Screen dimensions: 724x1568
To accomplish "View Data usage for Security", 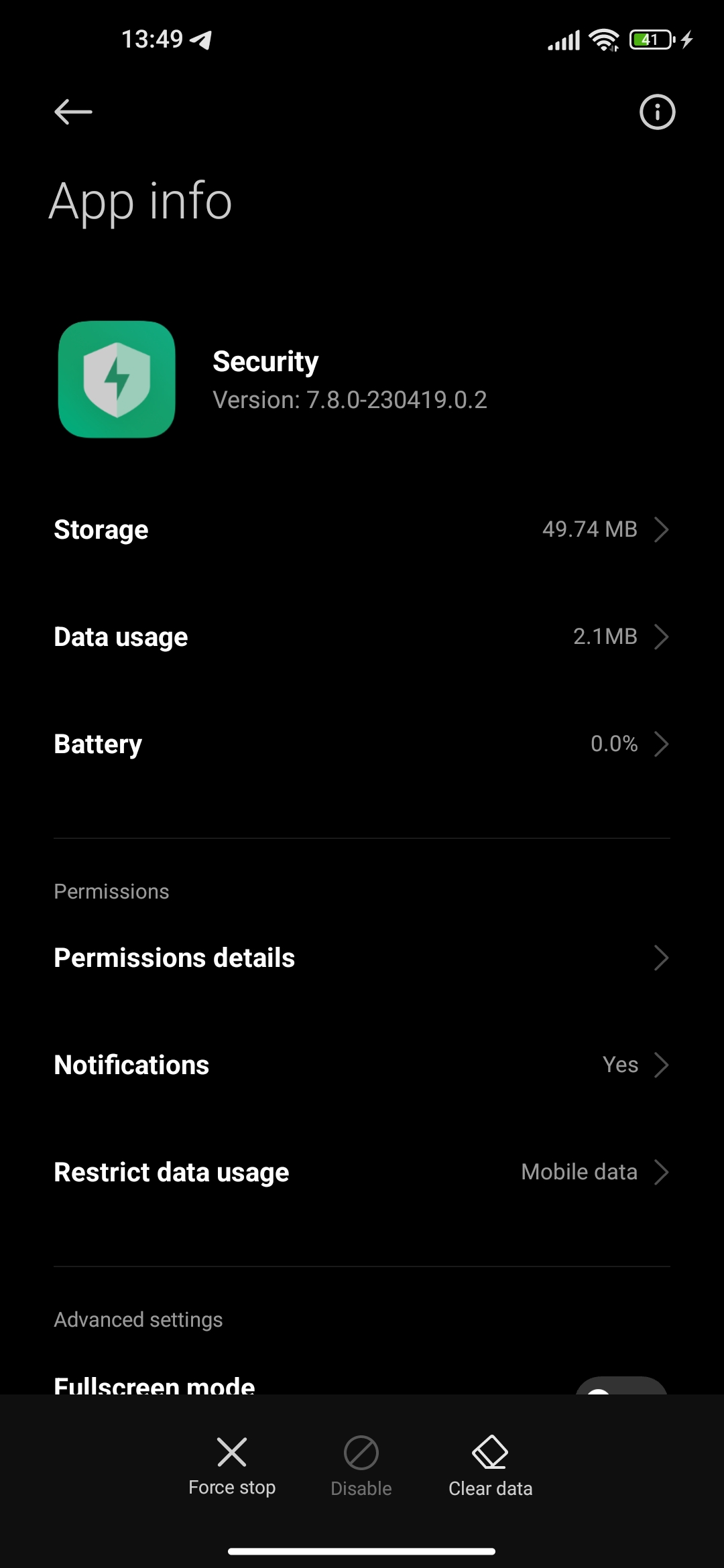I will tap(362, 637).
